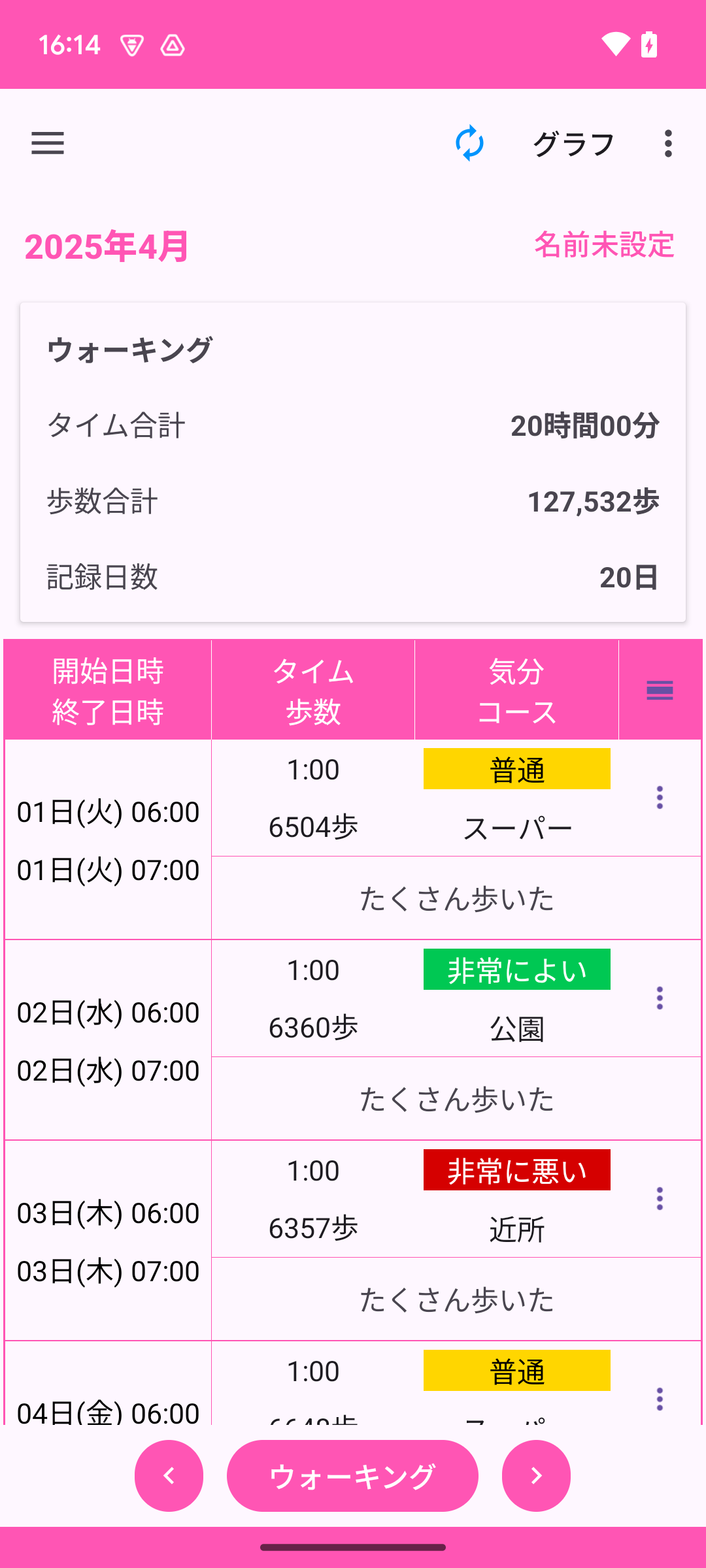Open the top-bar overflow menu
Screen dimensions: 706x1568
click(x=667, y=143)
